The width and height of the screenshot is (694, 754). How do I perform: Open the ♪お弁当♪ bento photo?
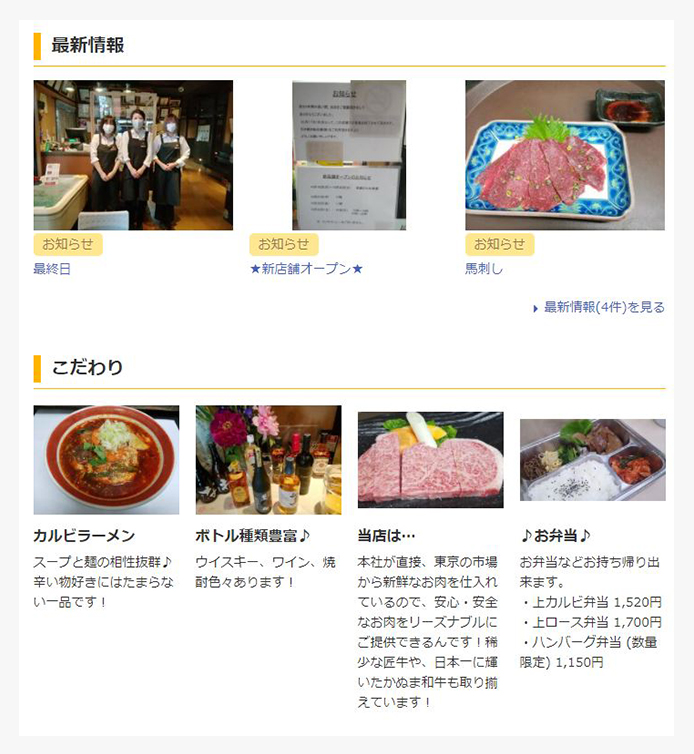[592, 460]
